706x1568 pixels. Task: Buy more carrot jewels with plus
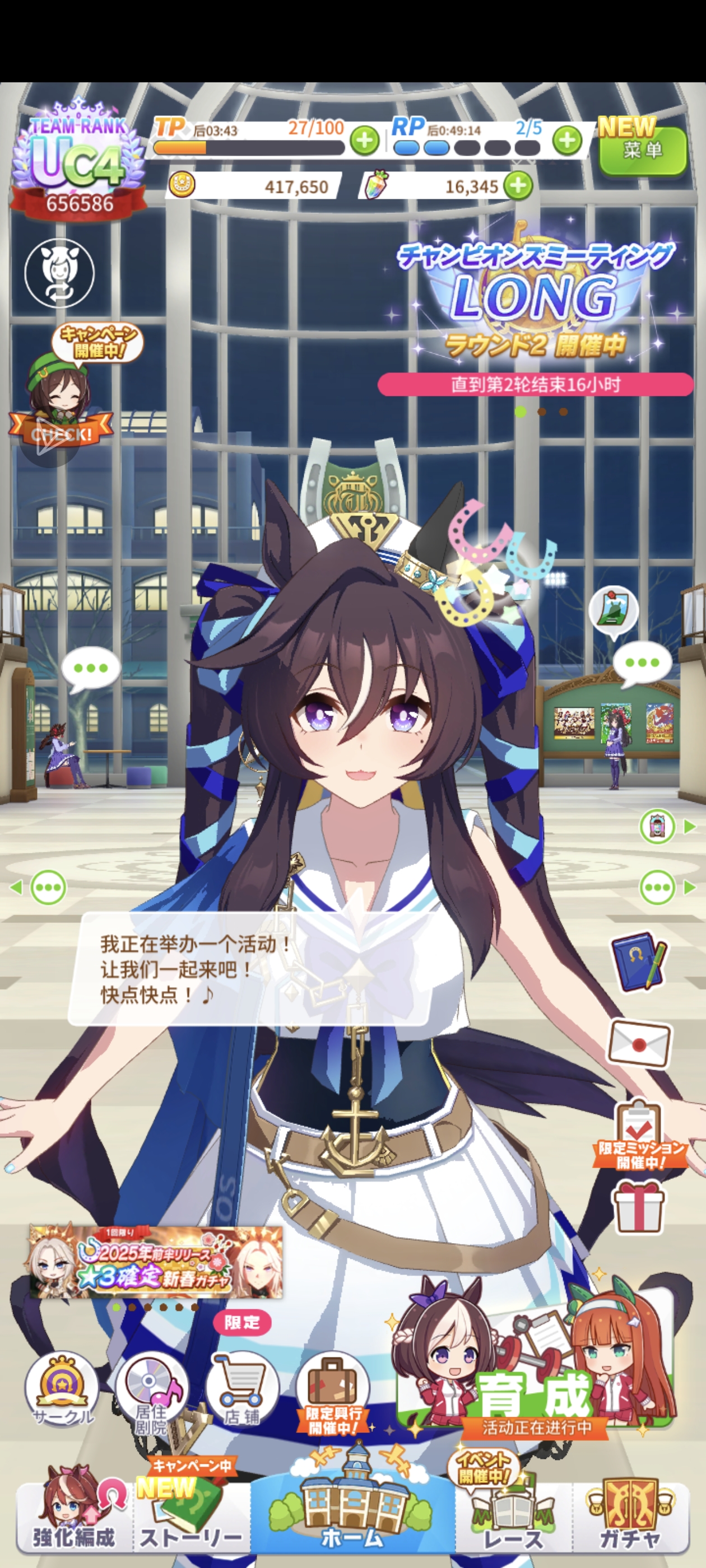pyautogui.click(x=518, y=186)
